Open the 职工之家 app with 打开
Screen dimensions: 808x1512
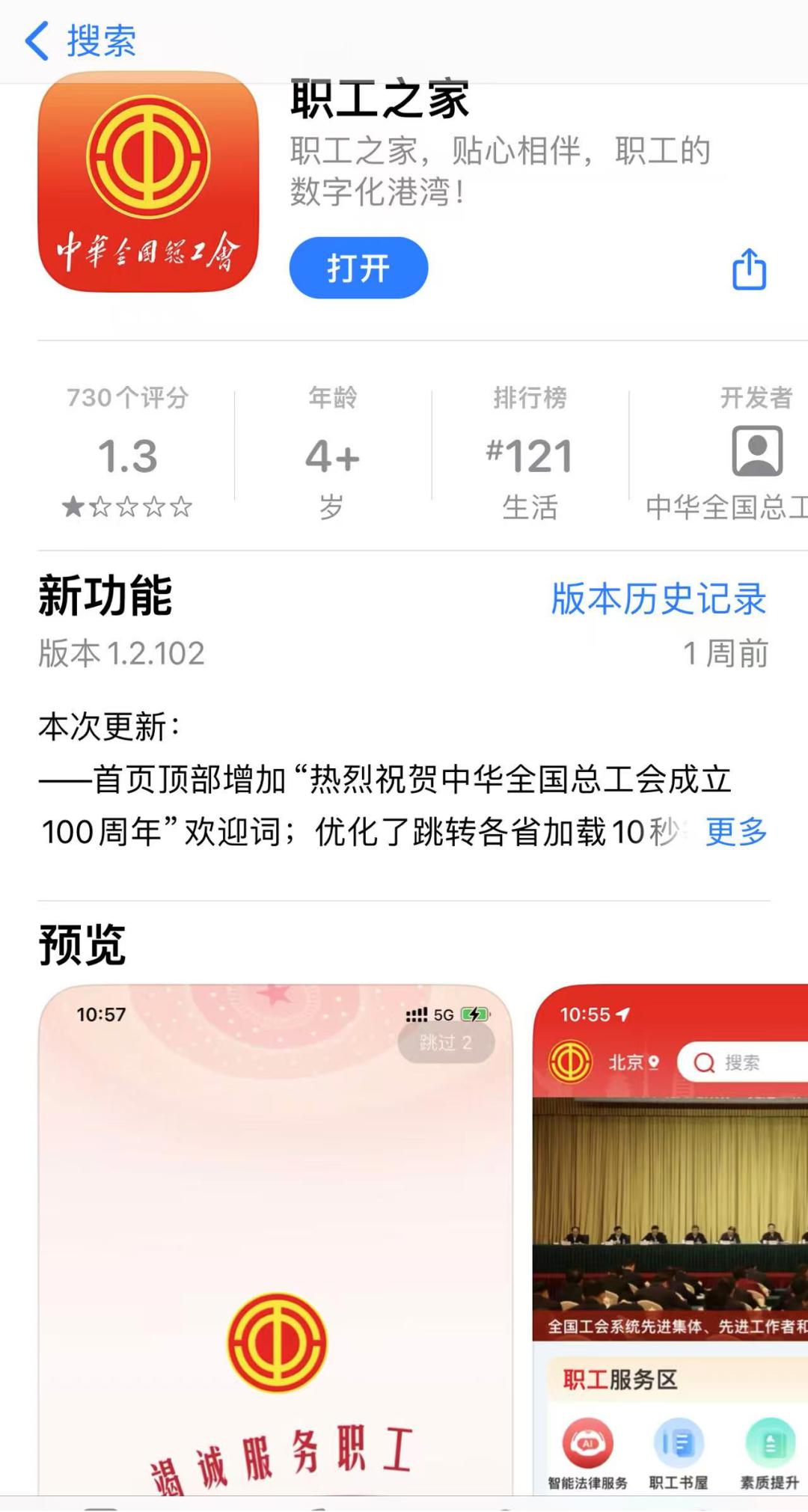[358, 268]
